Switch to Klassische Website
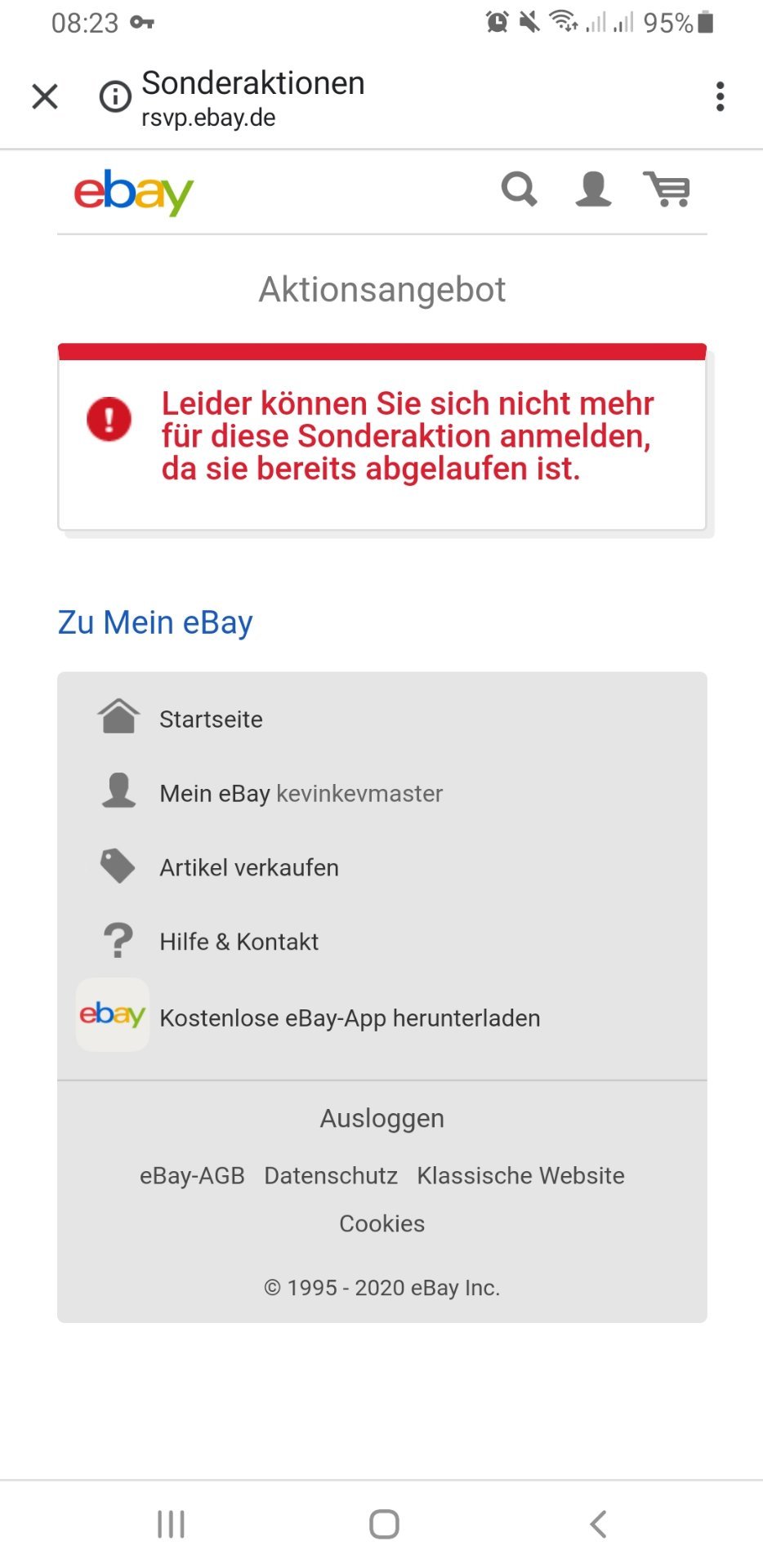 520,1175
